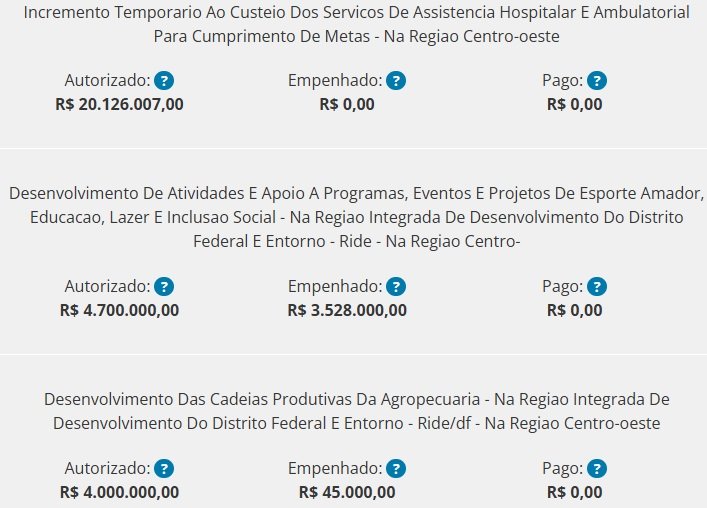Viewport: 707px width, 508px height.
Task: Open the Autorizado help icon above R$ 20.126.007,00
Action: [165, 81]
